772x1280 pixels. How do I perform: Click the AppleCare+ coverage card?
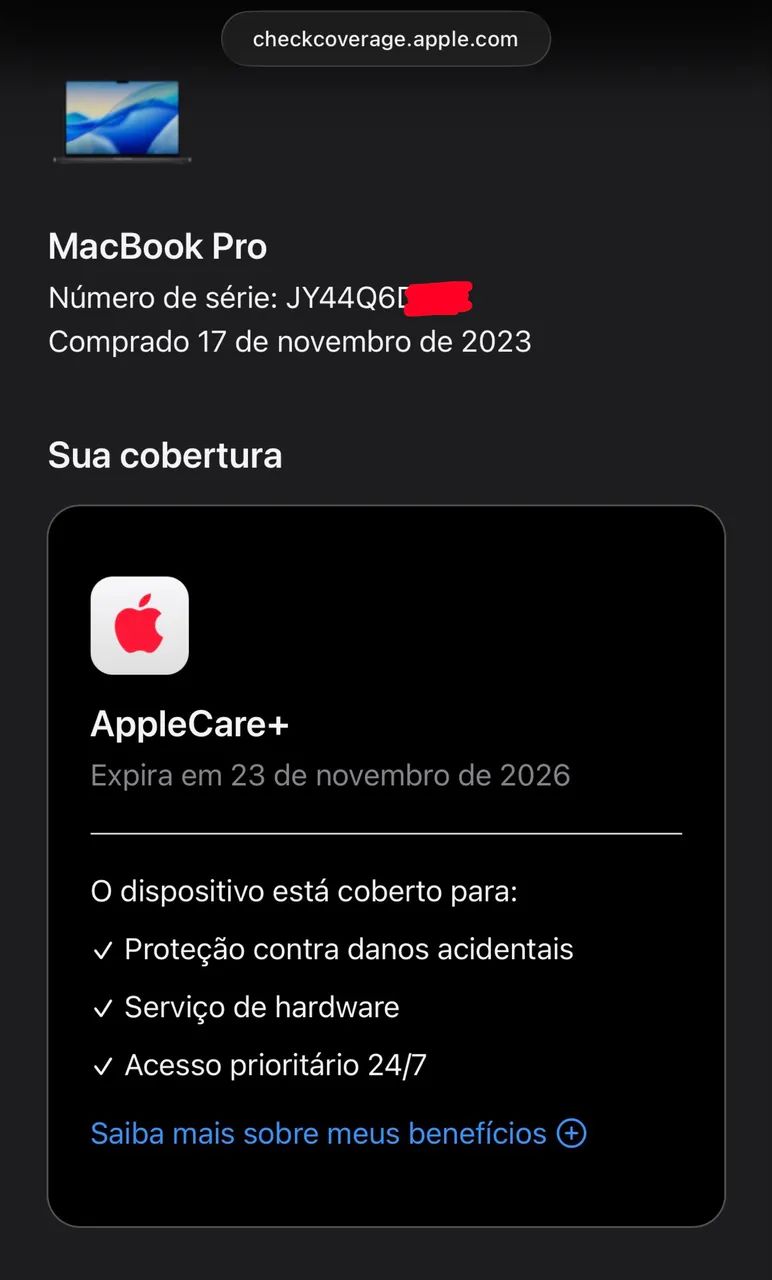(x=386, y=866)
